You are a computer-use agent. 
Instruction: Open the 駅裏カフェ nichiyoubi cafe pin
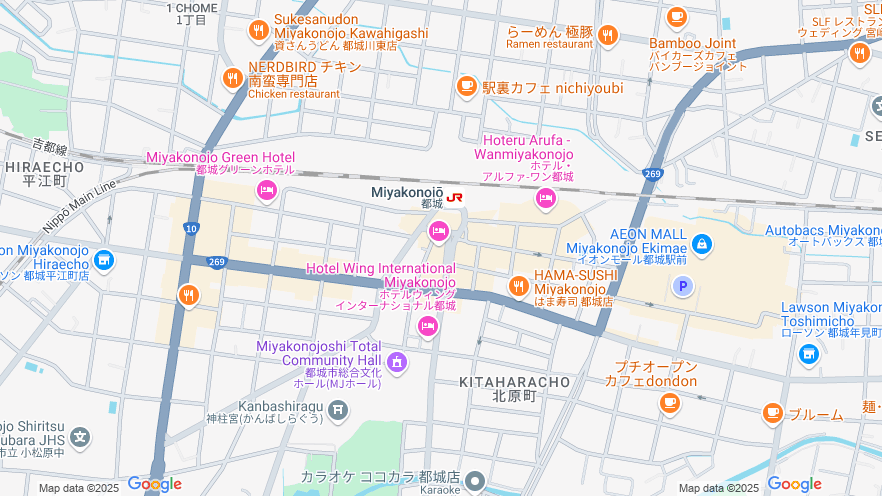(x=466, y=87)
